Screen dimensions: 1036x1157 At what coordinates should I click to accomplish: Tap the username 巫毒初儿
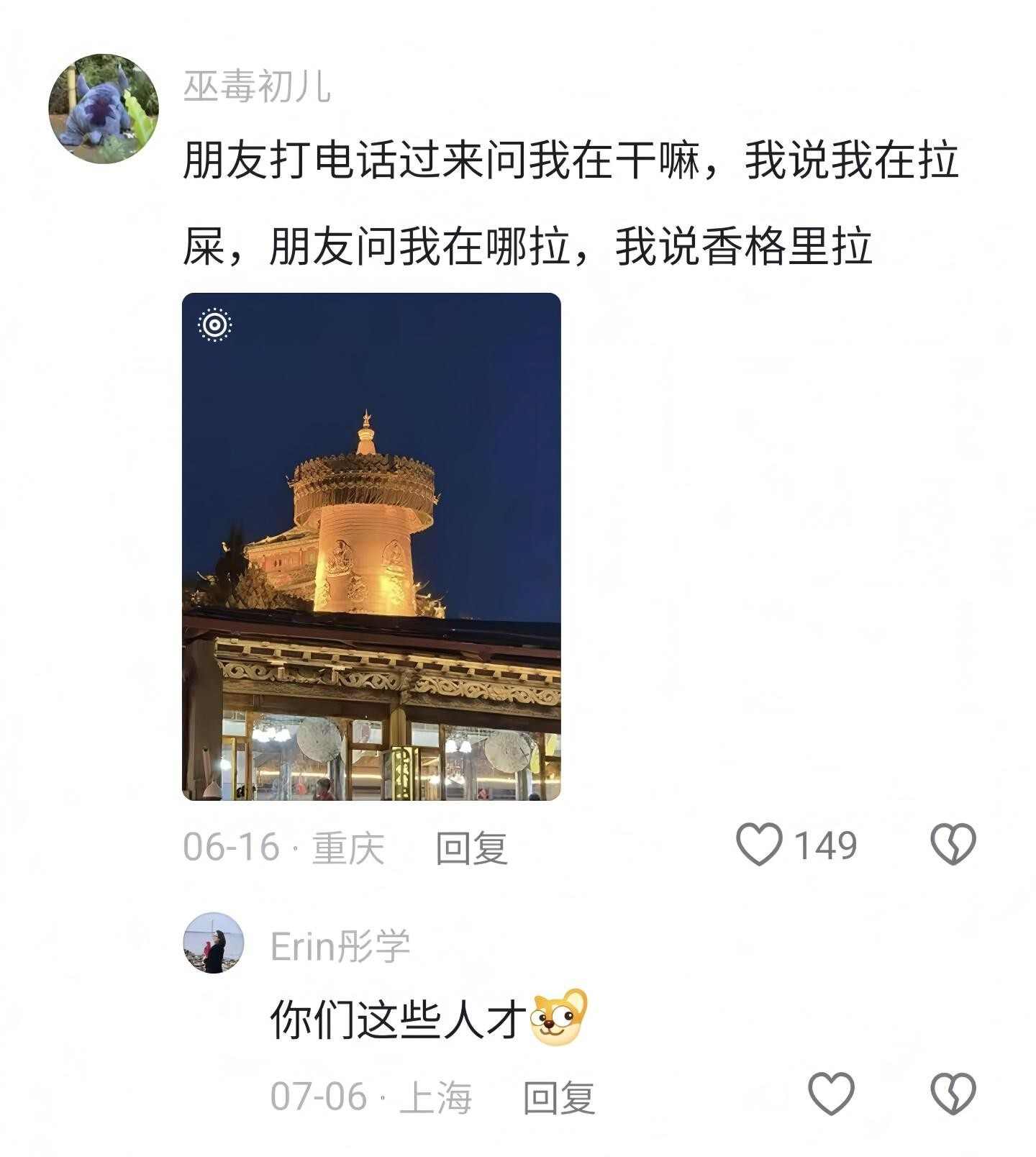[x=257, y=87]
